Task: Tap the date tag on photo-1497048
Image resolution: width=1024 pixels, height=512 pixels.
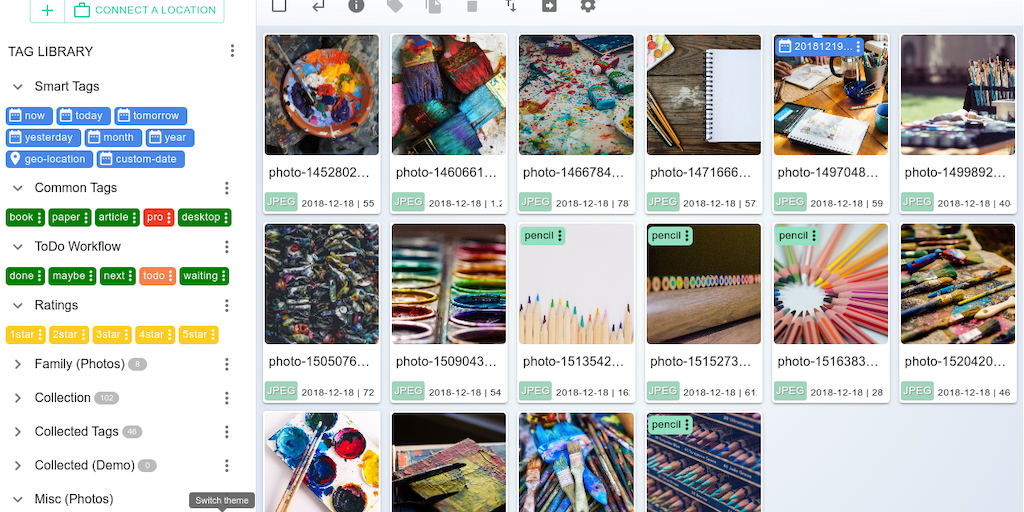Action: tap(818, 46)
